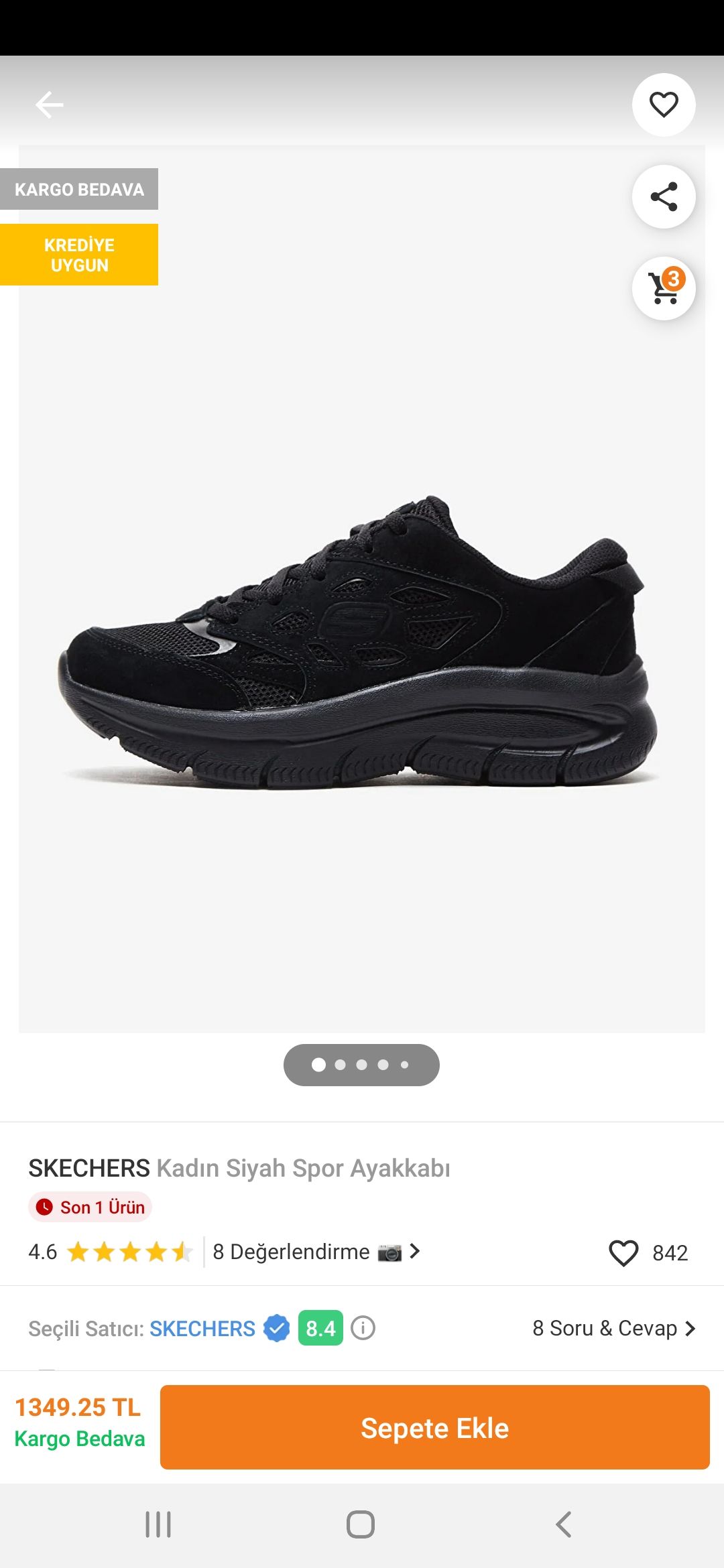Image resolution: width=724 pixels, height=1568 pixels.
Task: Add the shoe to favorites with the heart
Action: (664, 105)
